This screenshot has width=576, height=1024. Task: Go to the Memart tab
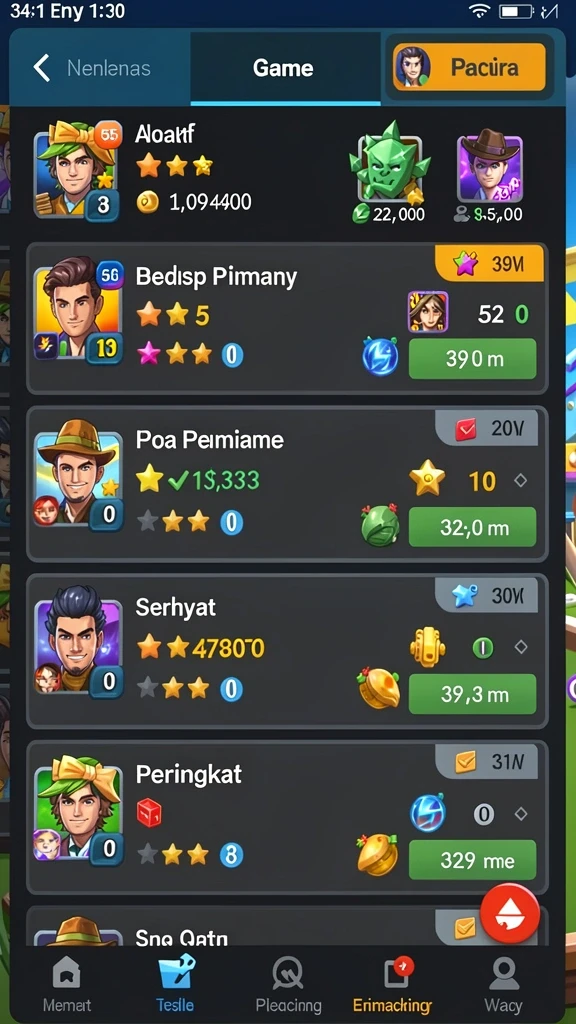[67, 984]
